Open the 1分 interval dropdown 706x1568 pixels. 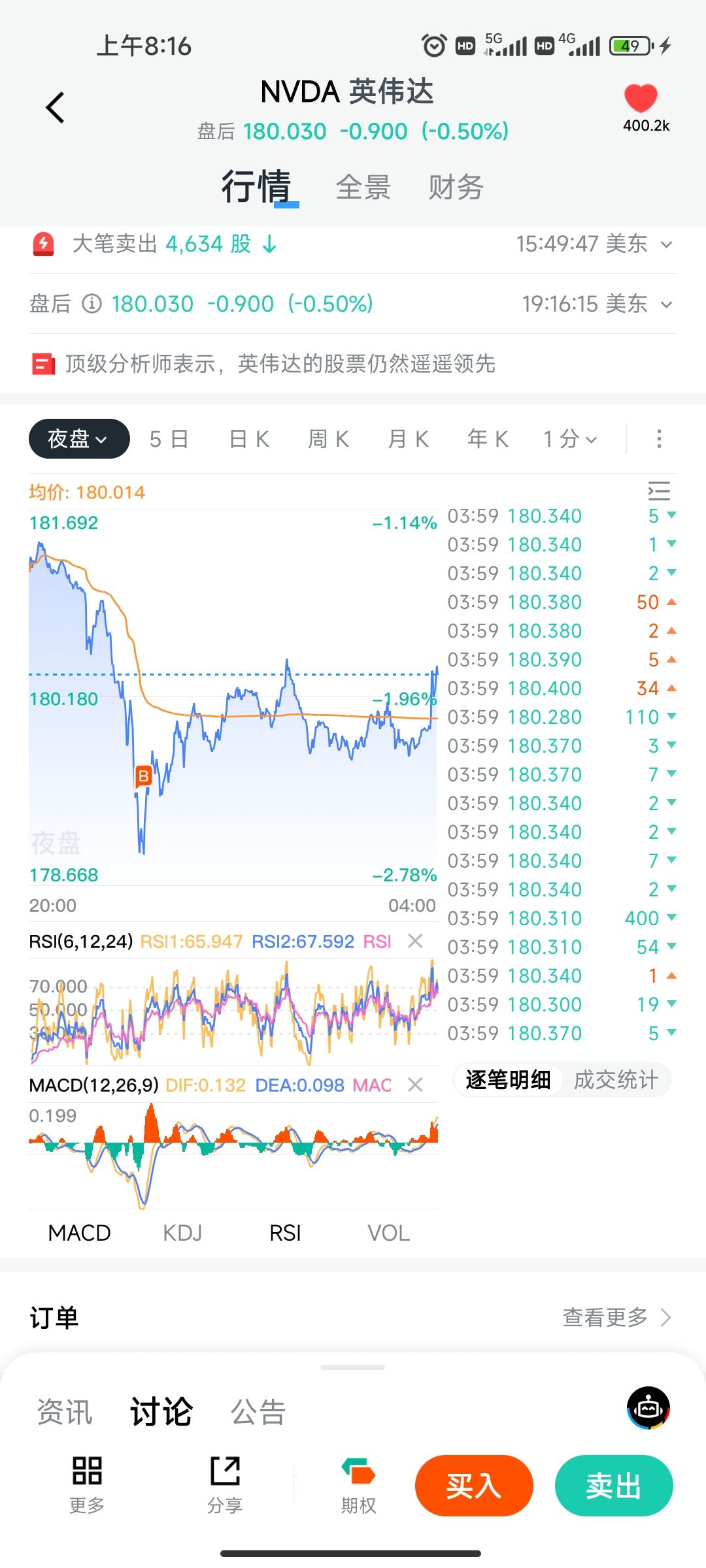click(570, 439)
